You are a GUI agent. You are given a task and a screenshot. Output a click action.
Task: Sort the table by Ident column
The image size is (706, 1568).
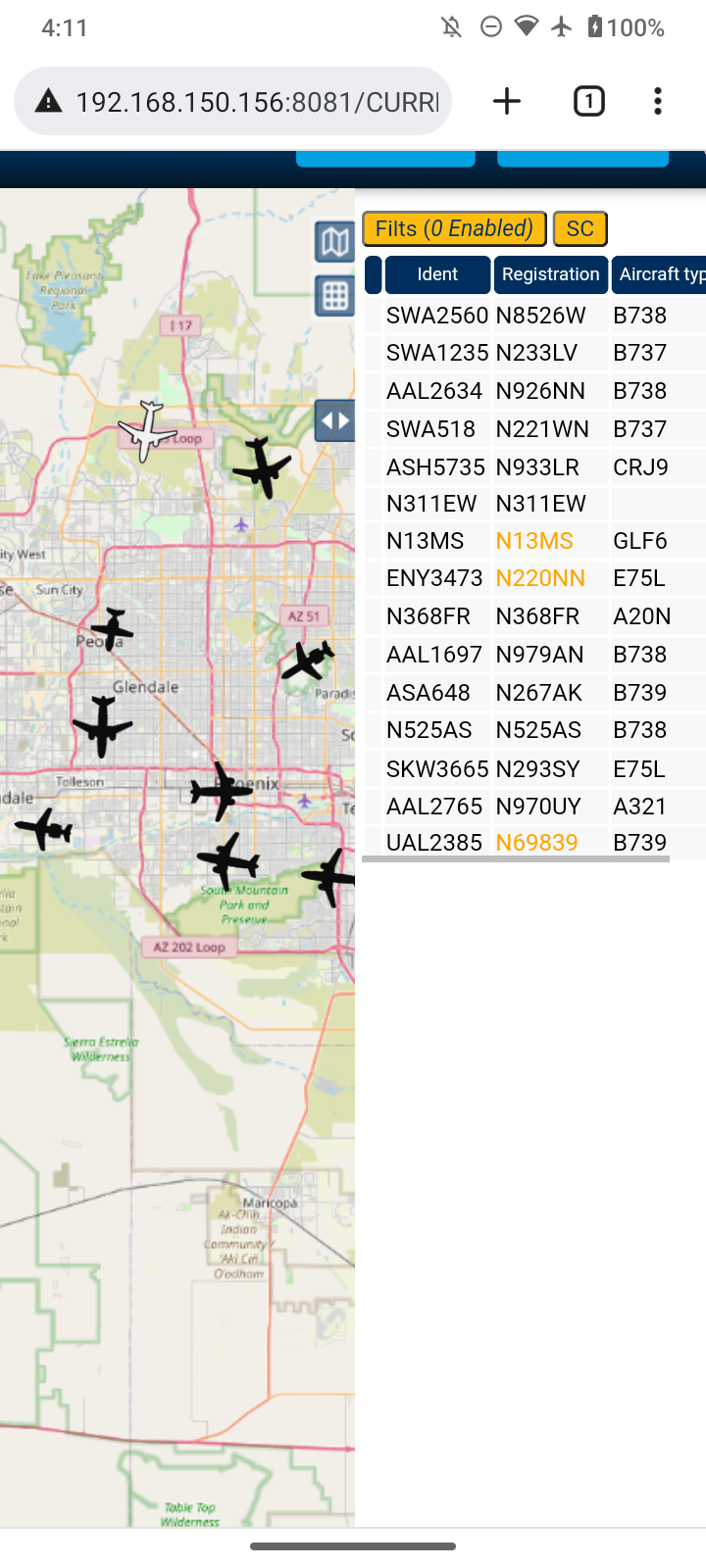click(437, 274)
